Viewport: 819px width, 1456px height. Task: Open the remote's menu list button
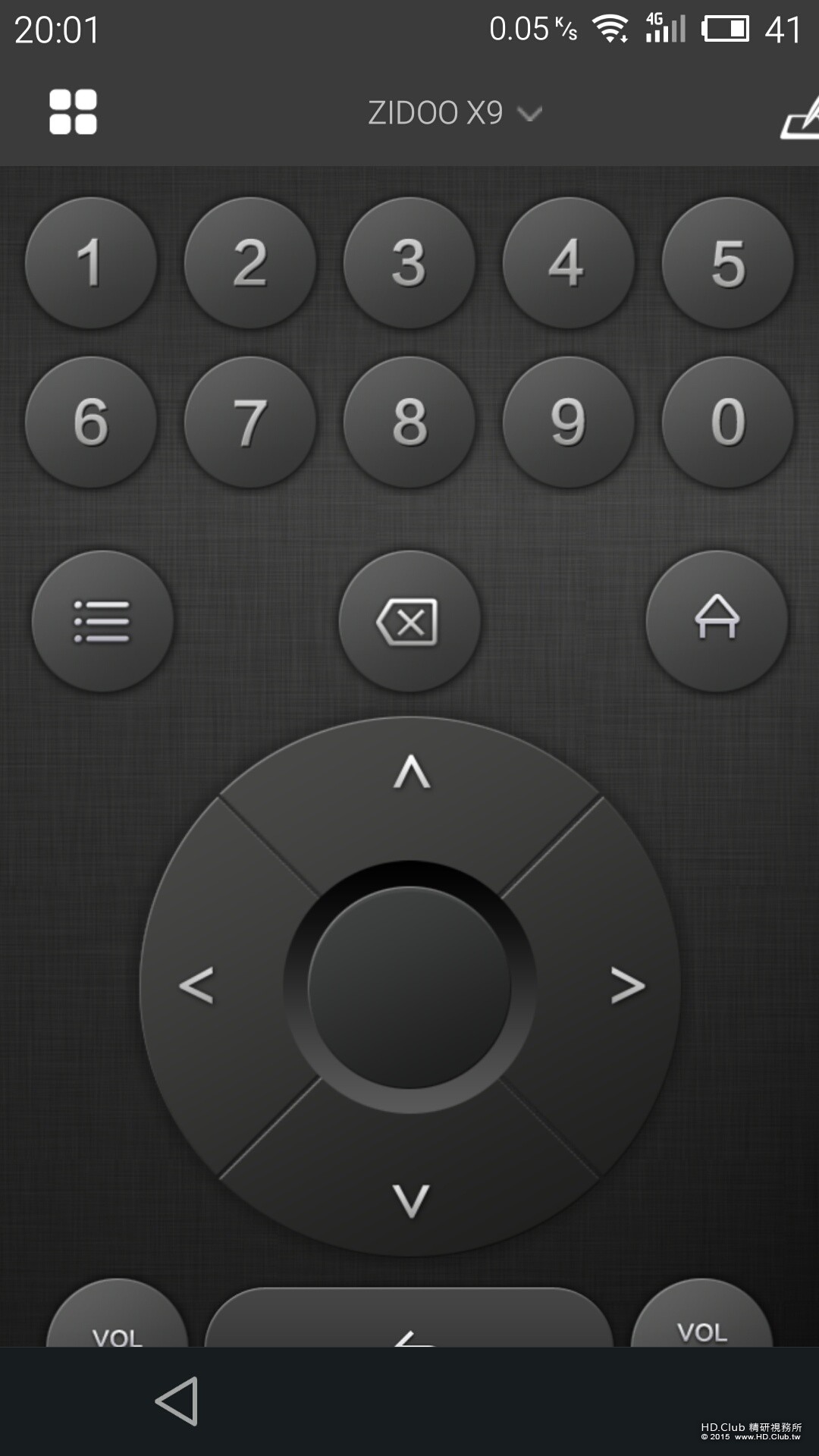pos(102,621)
